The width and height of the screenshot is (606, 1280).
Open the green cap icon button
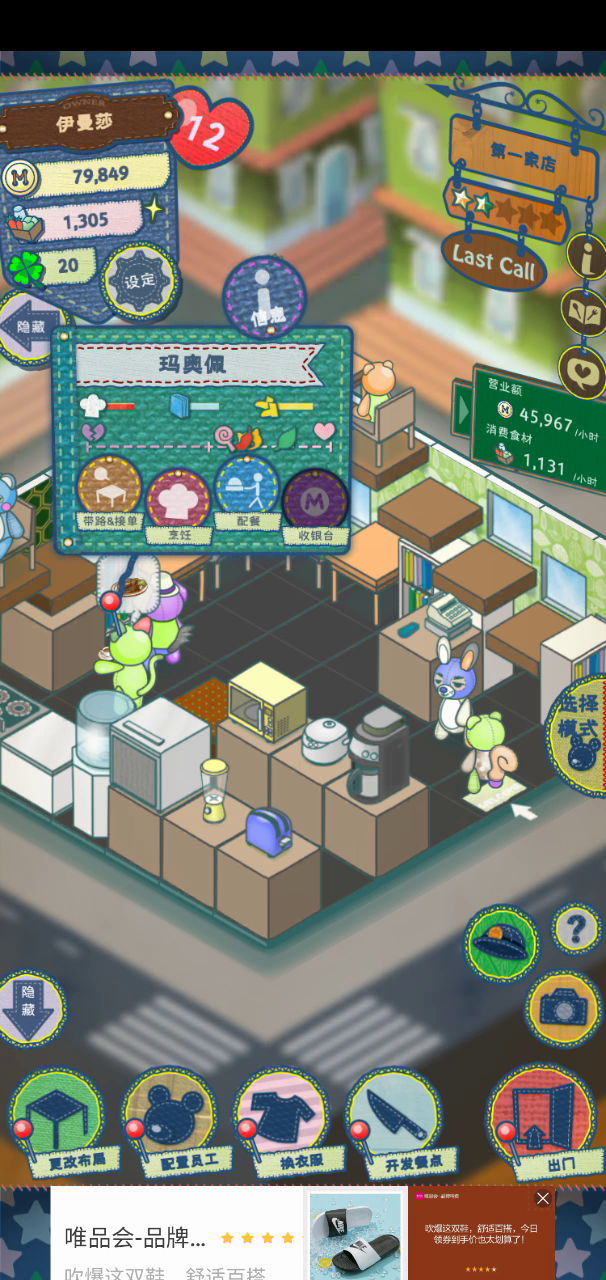(x=501, y=943)
